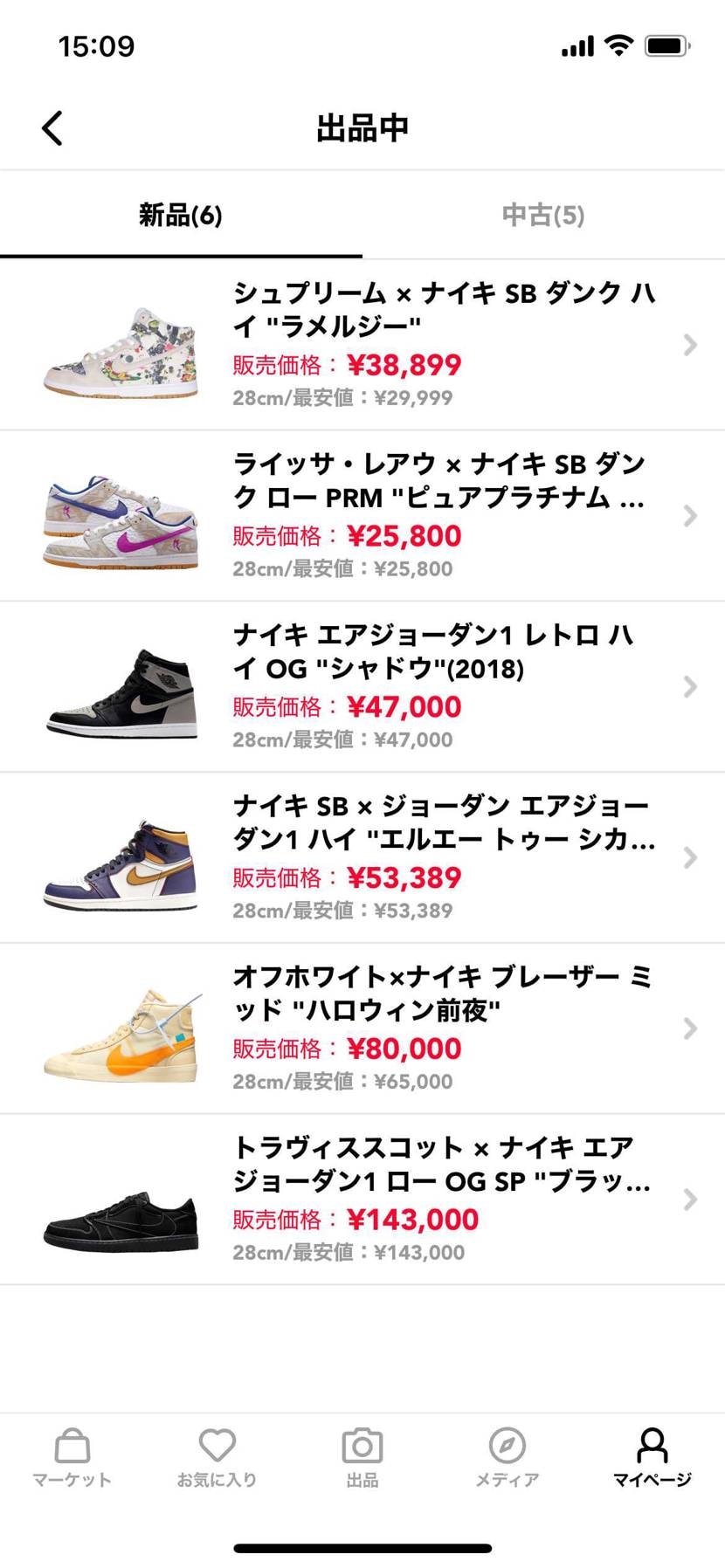View the エアジョーダン1 "シャドウ" listing

(362, 687)
